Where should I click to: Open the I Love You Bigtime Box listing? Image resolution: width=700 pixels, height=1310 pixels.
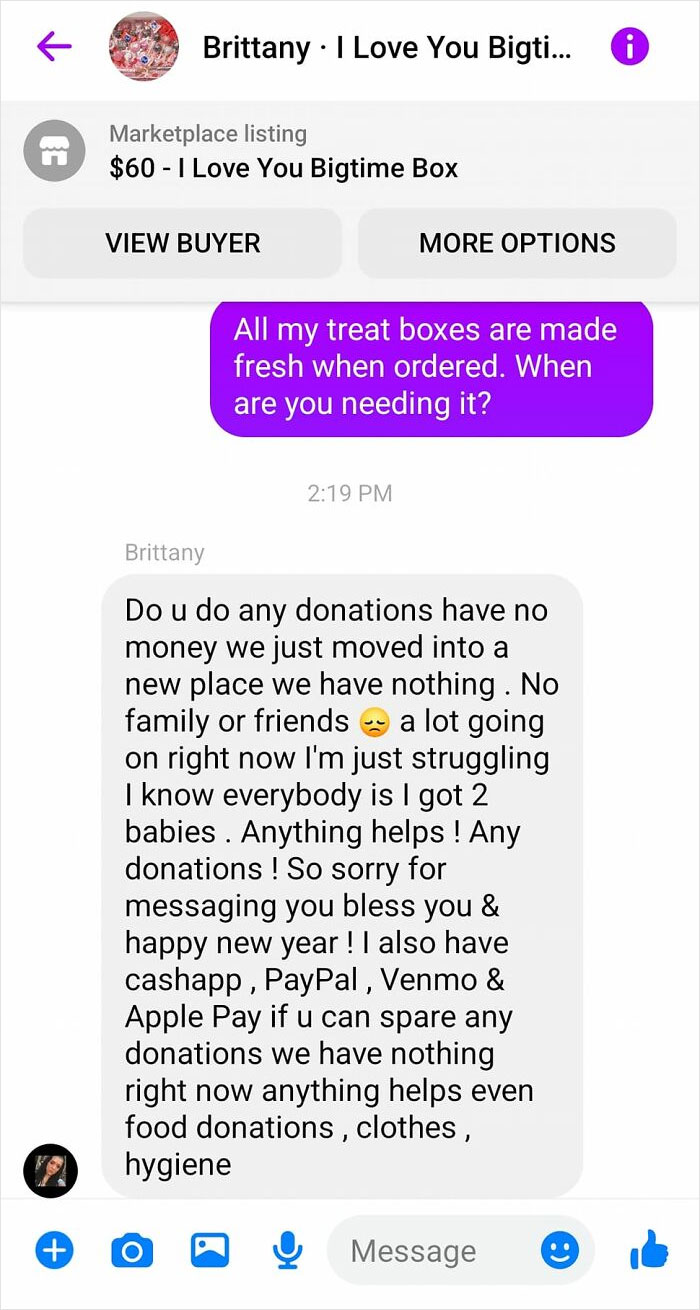click(x=283, y=152)
